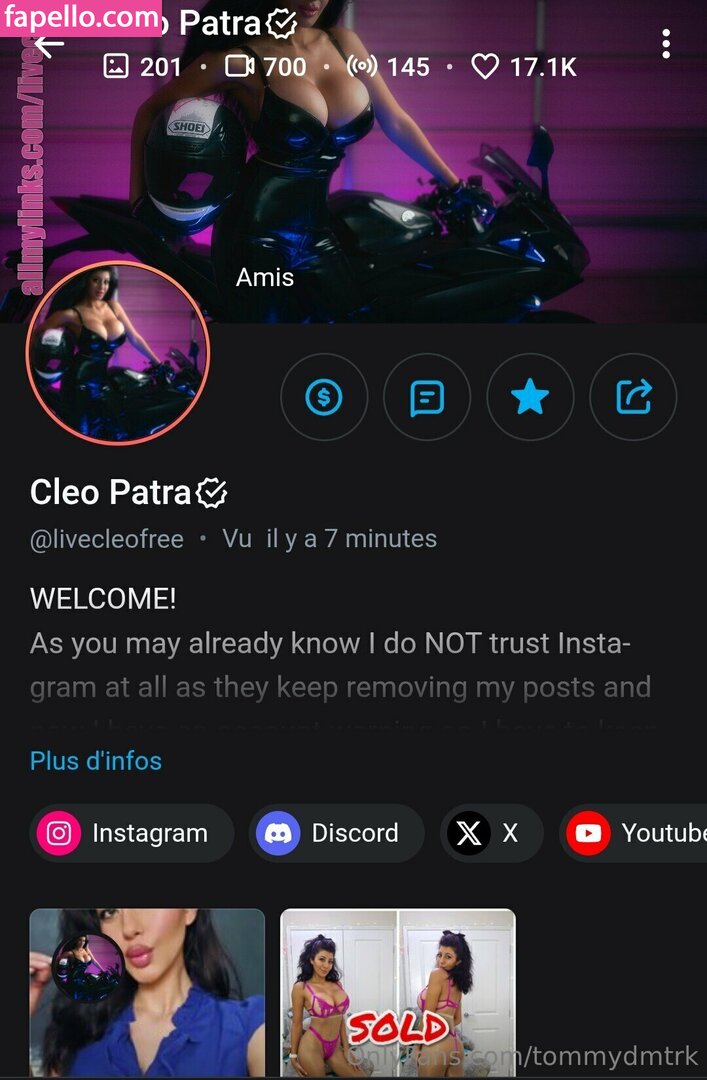The image size is (707, 1080).
Task: Open the Discord link chip
Action: 336,833
